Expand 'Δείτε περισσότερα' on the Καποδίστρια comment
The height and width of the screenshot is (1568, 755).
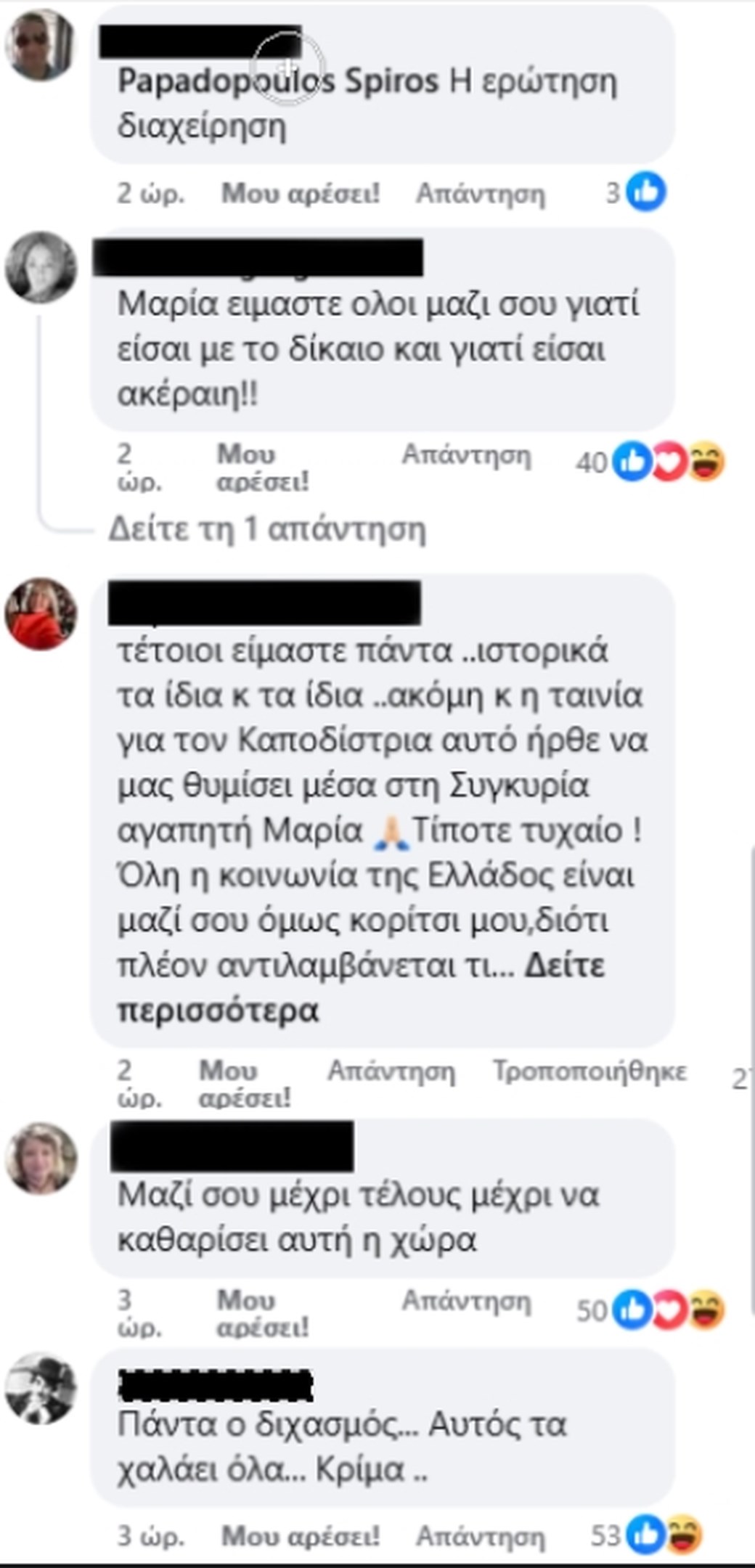tap(563, 966)
